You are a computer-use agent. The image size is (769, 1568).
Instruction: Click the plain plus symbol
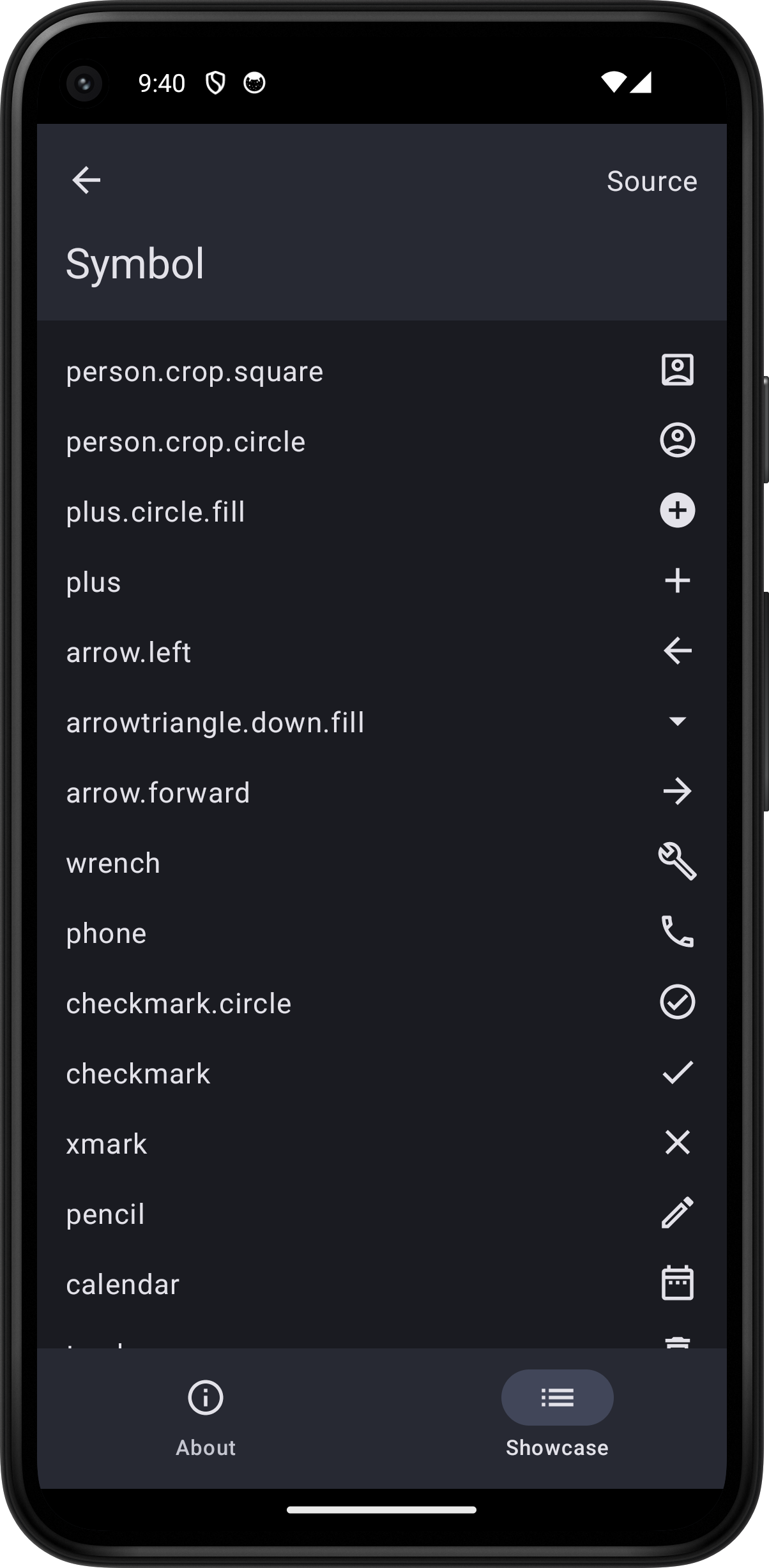[678, 581]
